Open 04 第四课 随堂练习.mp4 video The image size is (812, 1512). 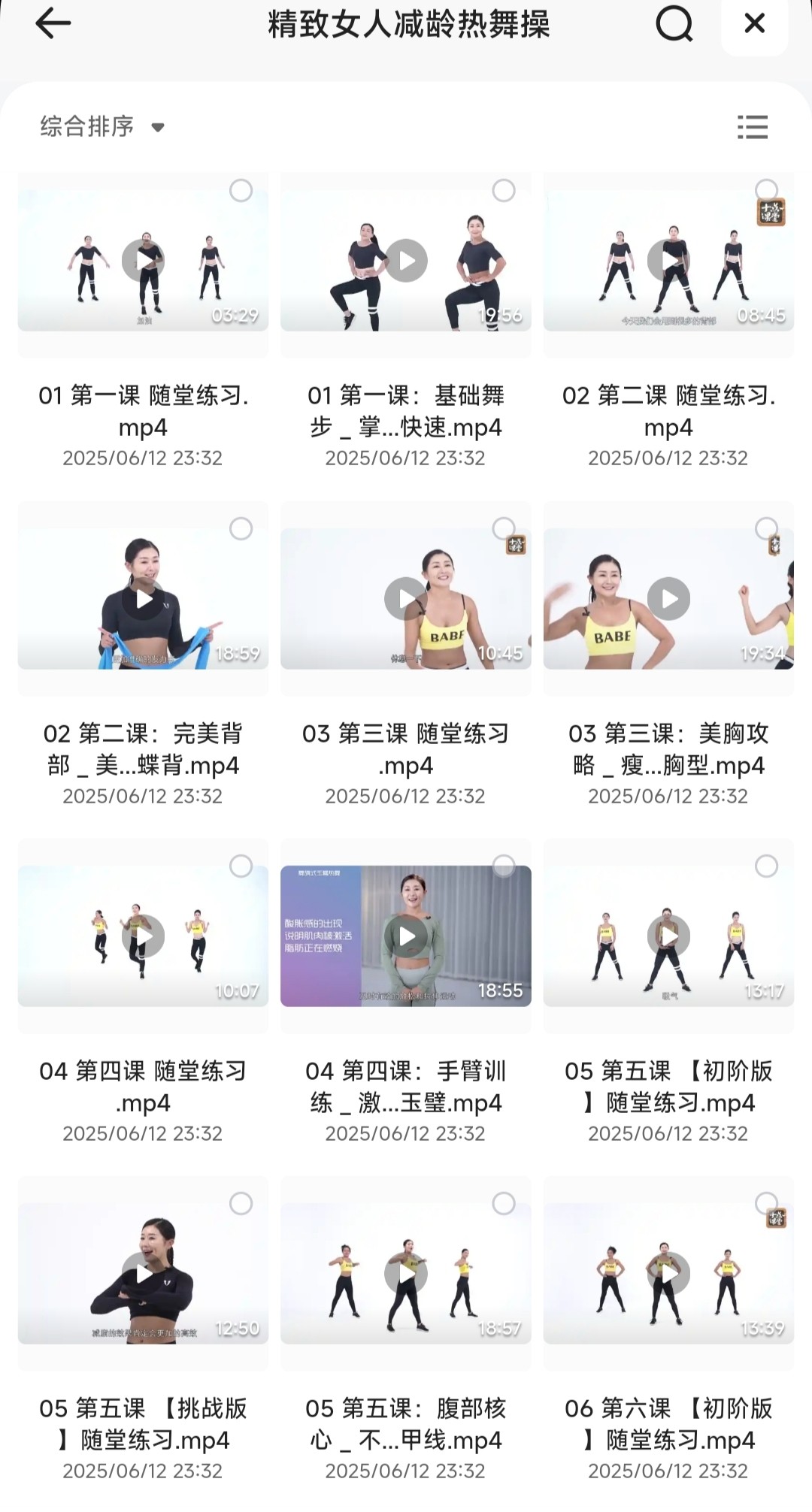pyautogui.click(x=143, y=936)
